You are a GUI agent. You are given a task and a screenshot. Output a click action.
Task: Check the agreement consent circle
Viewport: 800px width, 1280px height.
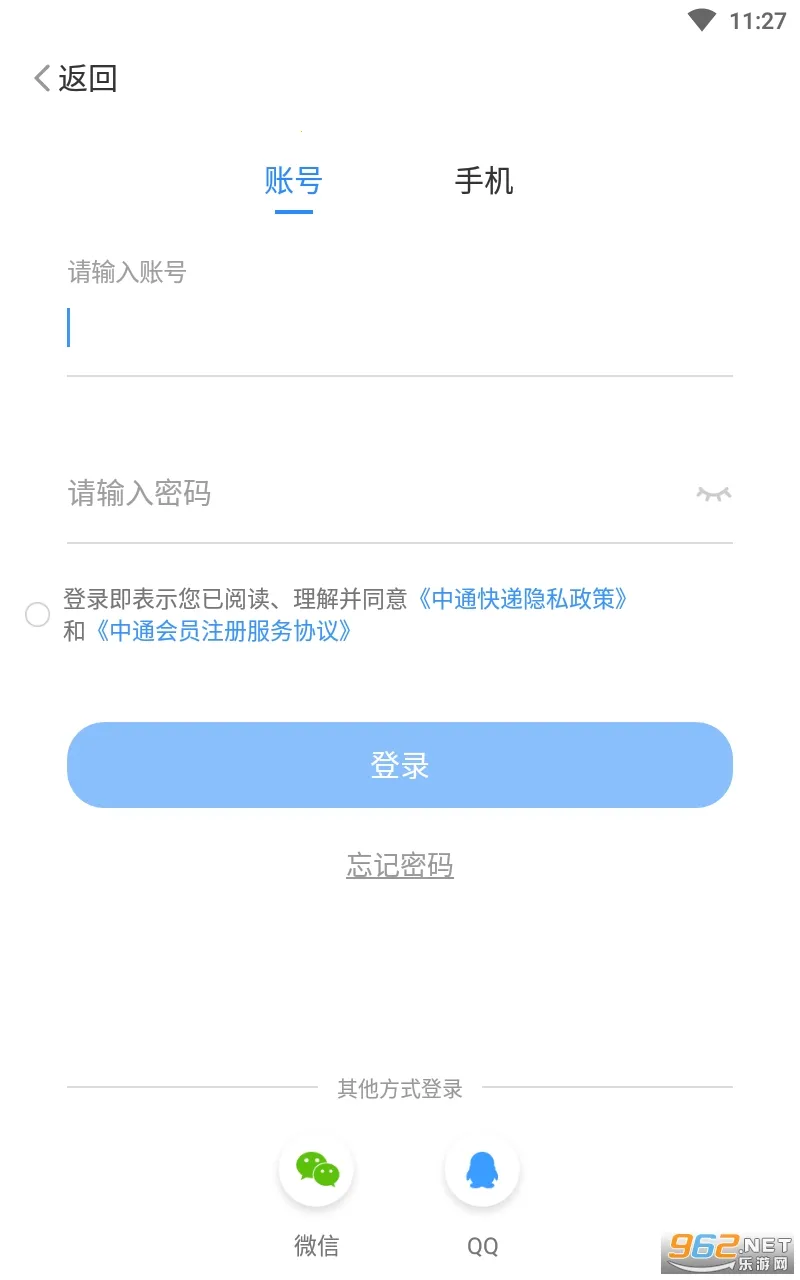click(38, 615)
